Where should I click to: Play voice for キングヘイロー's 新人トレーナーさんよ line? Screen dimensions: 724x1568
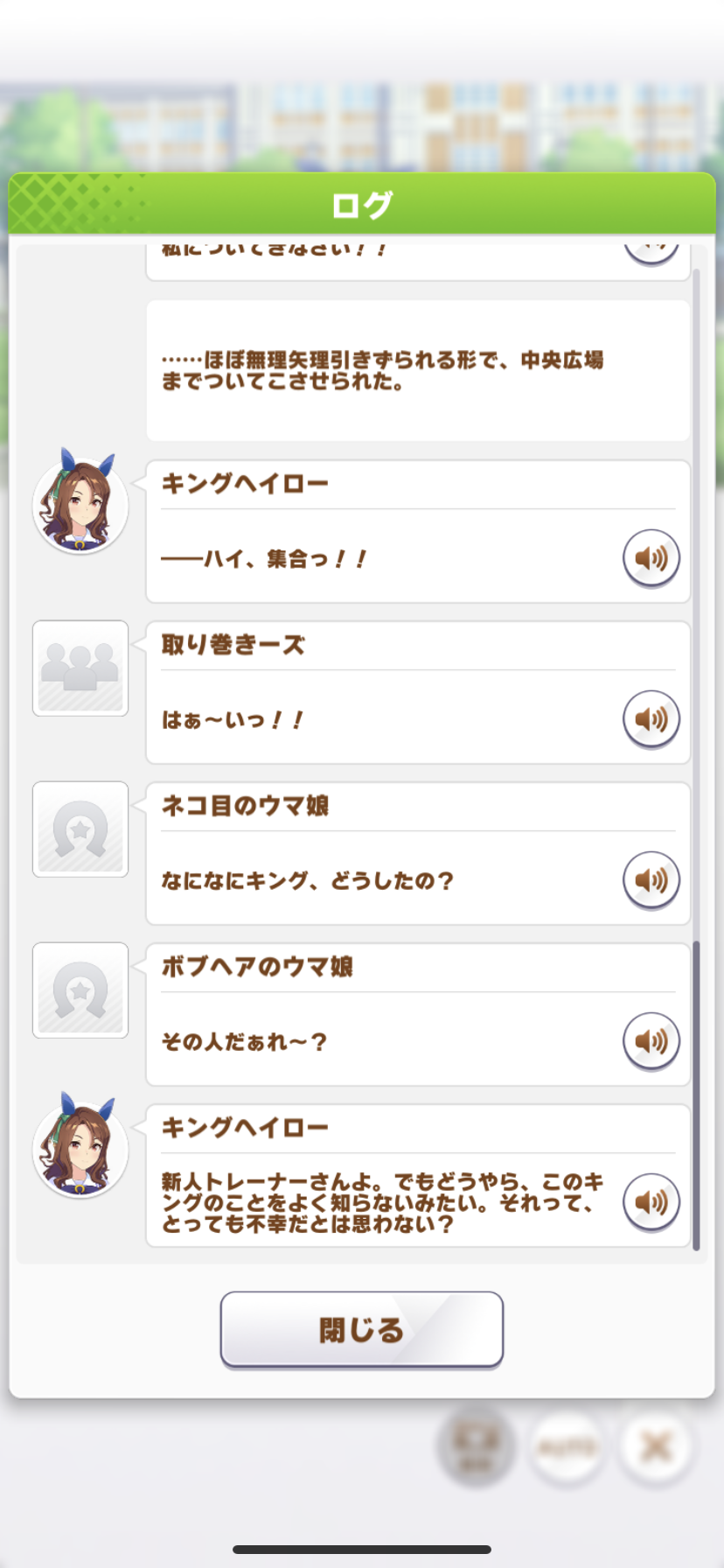(x=651, y=1201)
